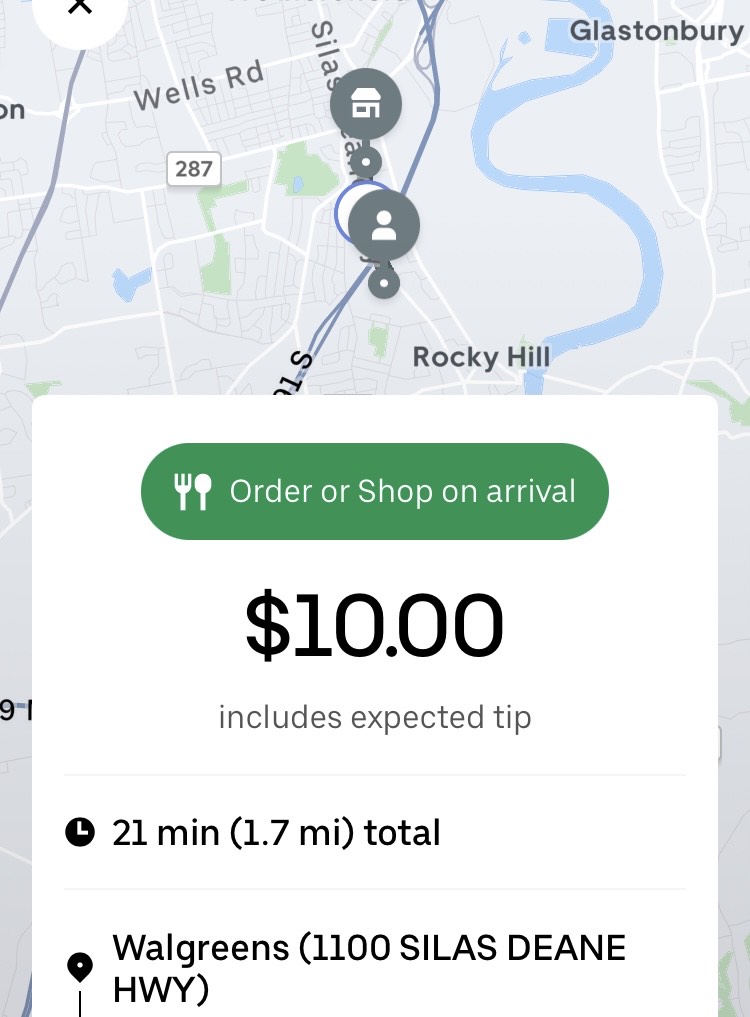Select the store marker on the map
This screenshot has width=750, height=1017.
pos(366,104)
